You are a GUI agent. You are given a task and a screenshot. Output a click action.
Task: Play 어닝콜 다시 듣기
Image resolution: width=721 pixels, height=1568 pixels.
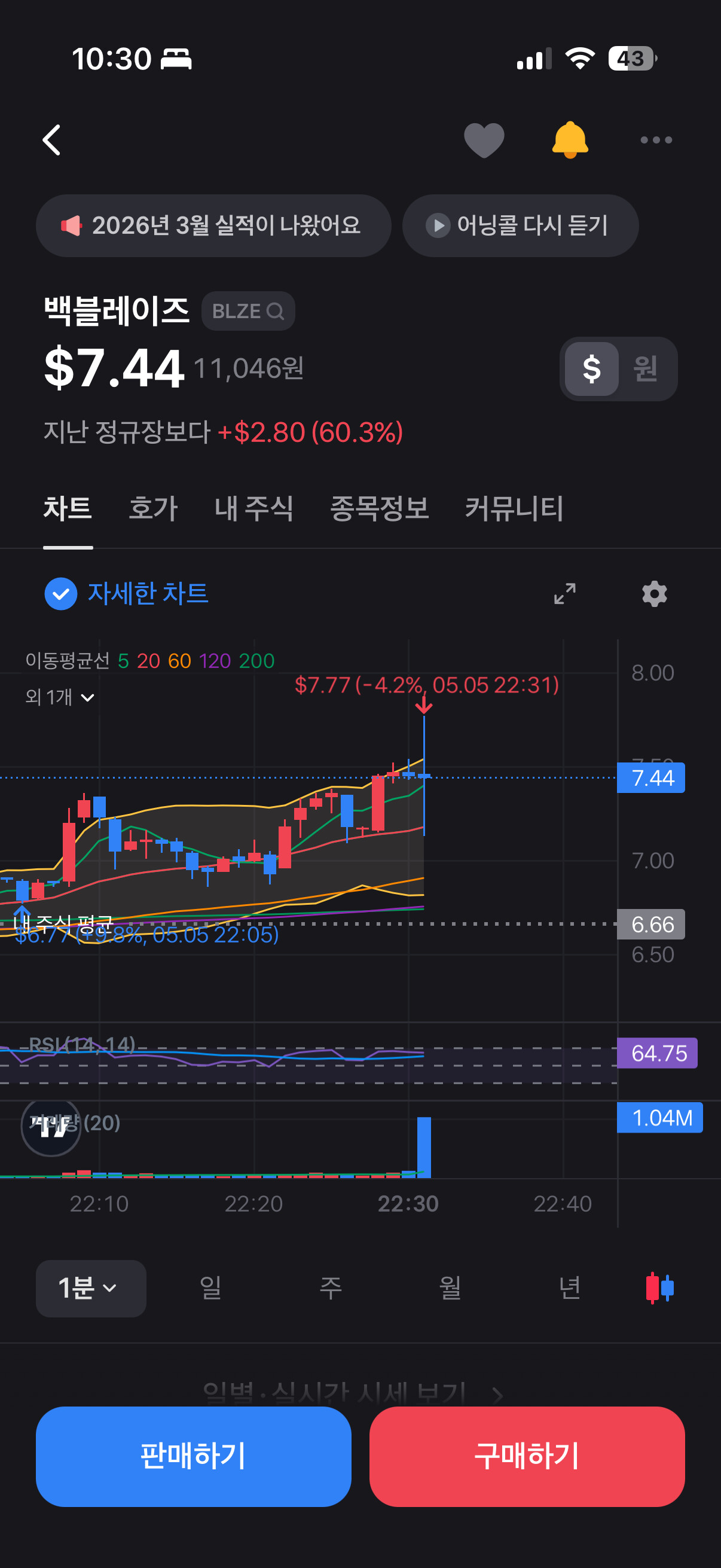[x=520, y=226]
